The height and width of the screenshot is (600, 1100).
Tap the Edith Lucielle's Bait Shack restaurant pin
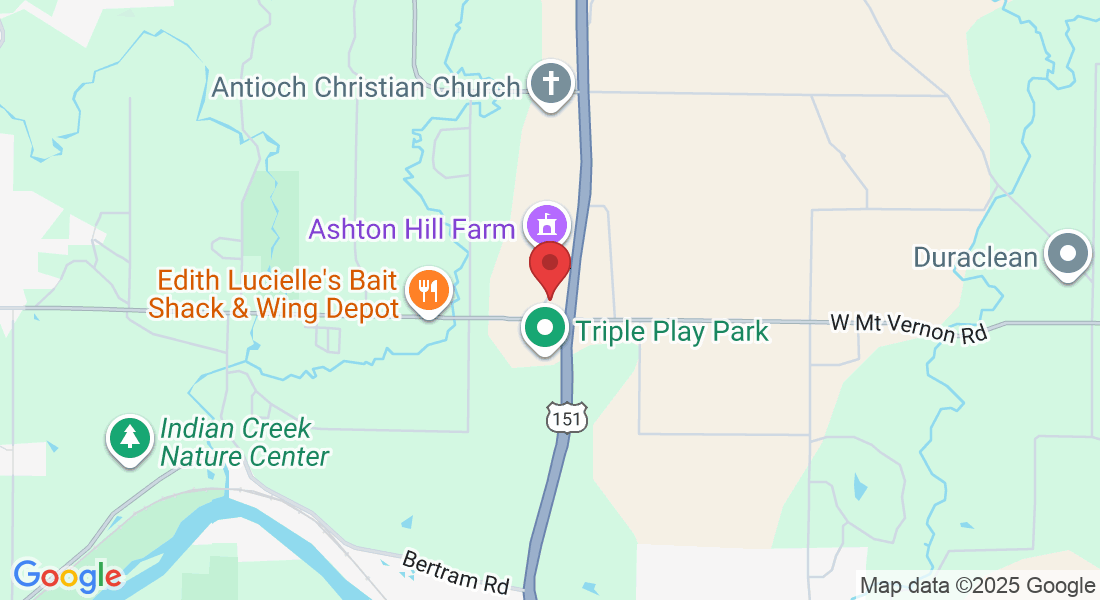[x=430, y=290]
